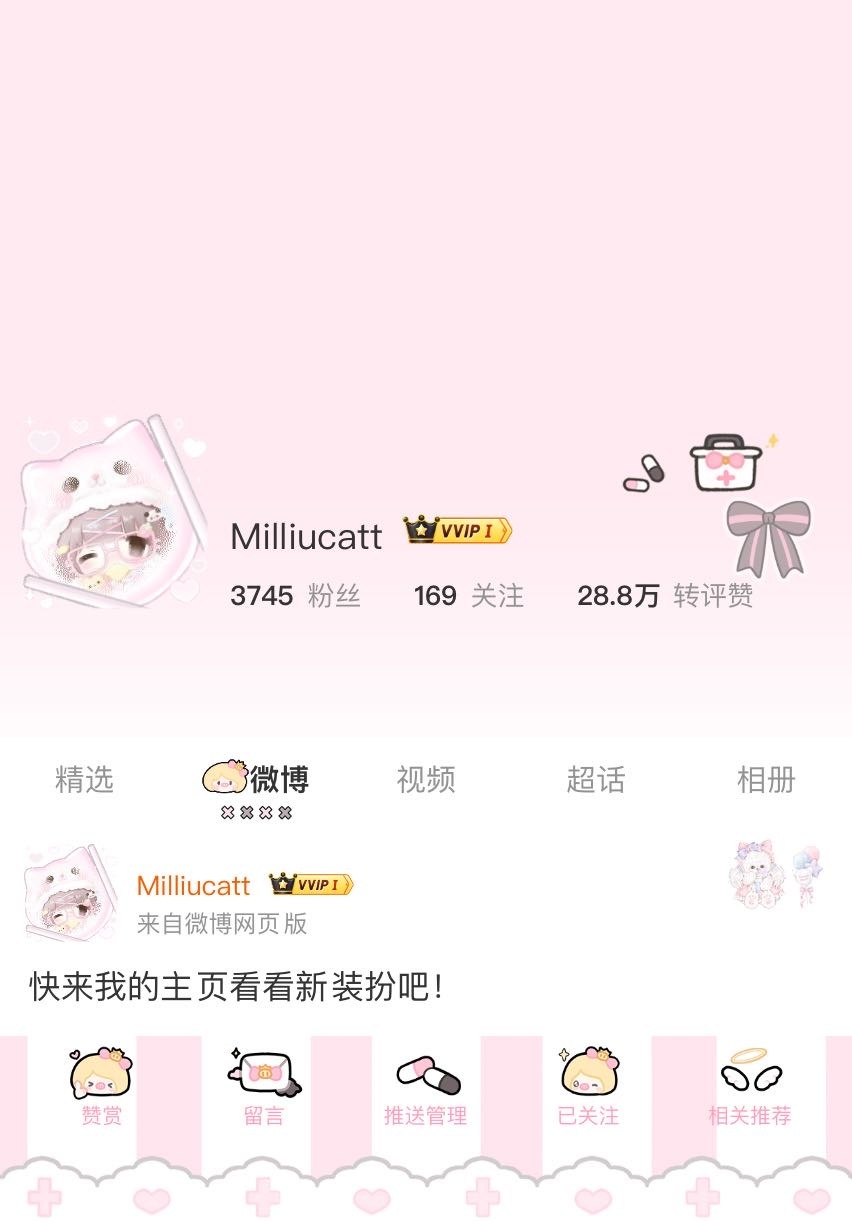Toggle follow status via 已关注 button
The width and height of the screenshot is (852, 1221).
pyautogui.click(x=590, y=1110)
